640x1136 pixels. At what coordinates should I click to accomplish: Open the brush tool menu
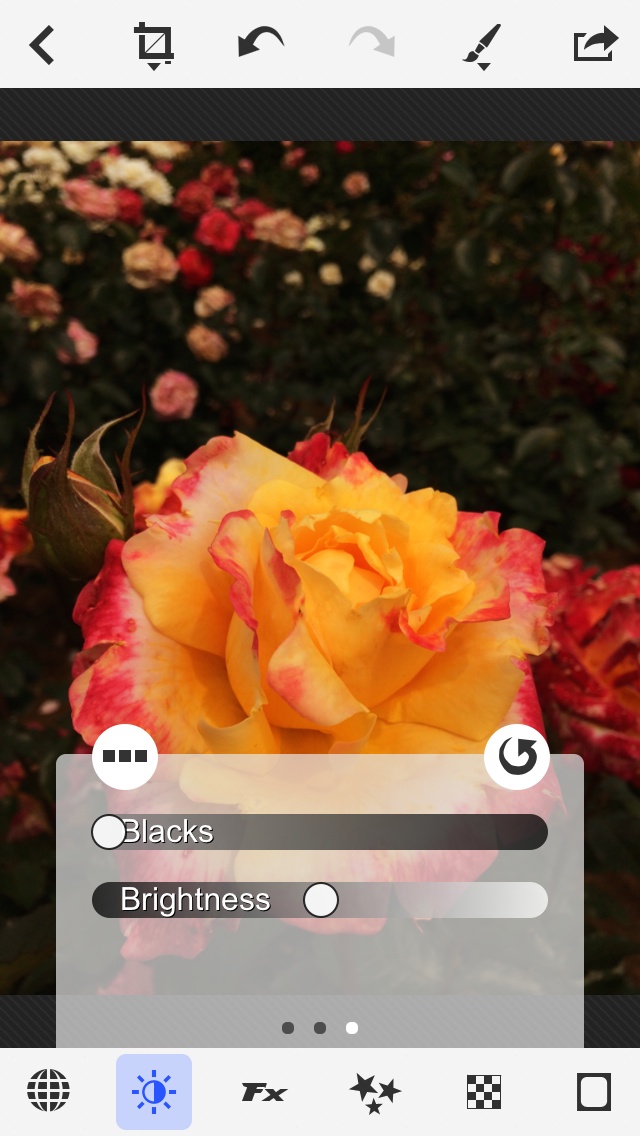(482, 46)
